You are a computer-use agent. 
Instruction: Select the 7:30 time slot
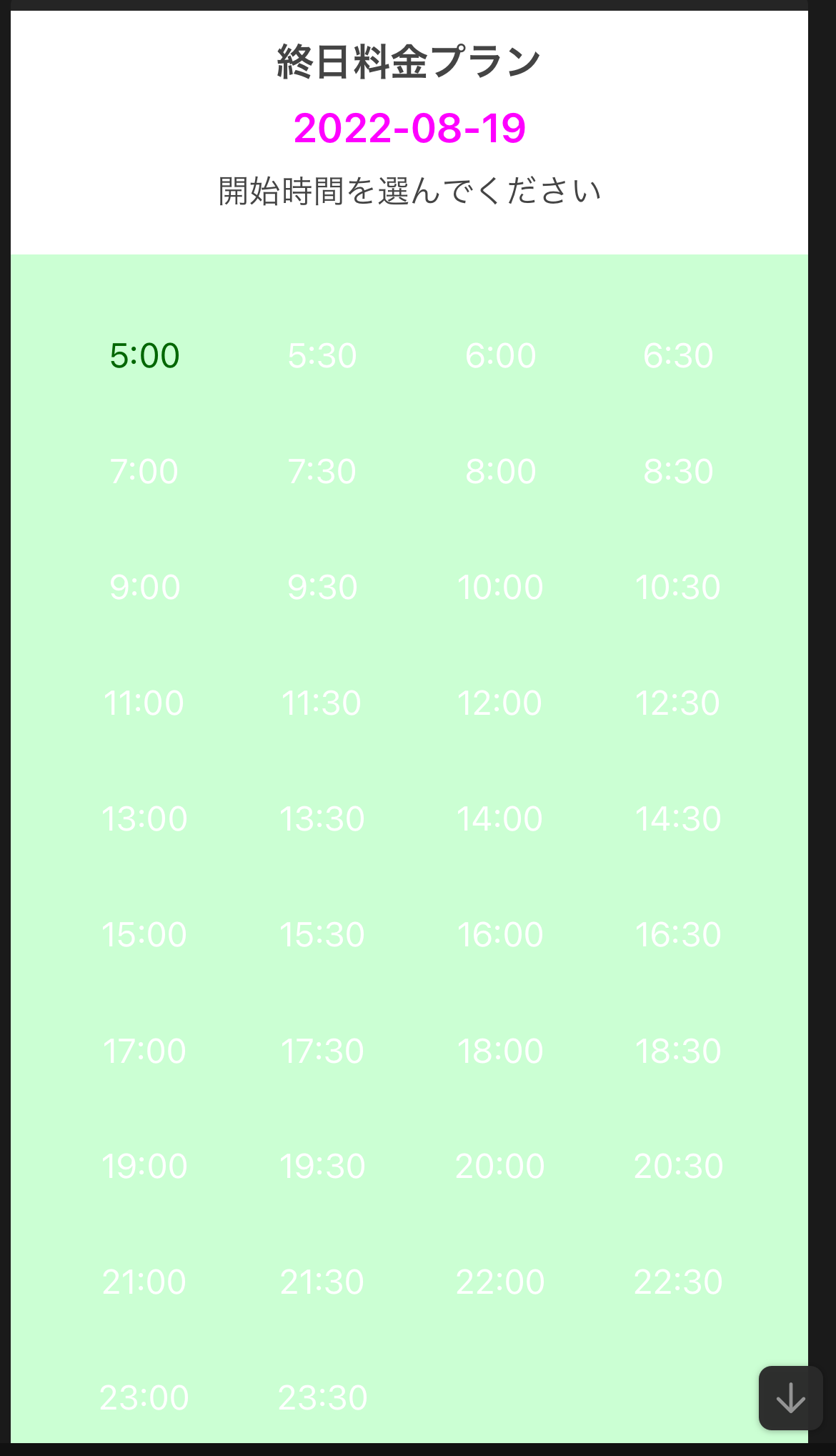coord(322,471)
